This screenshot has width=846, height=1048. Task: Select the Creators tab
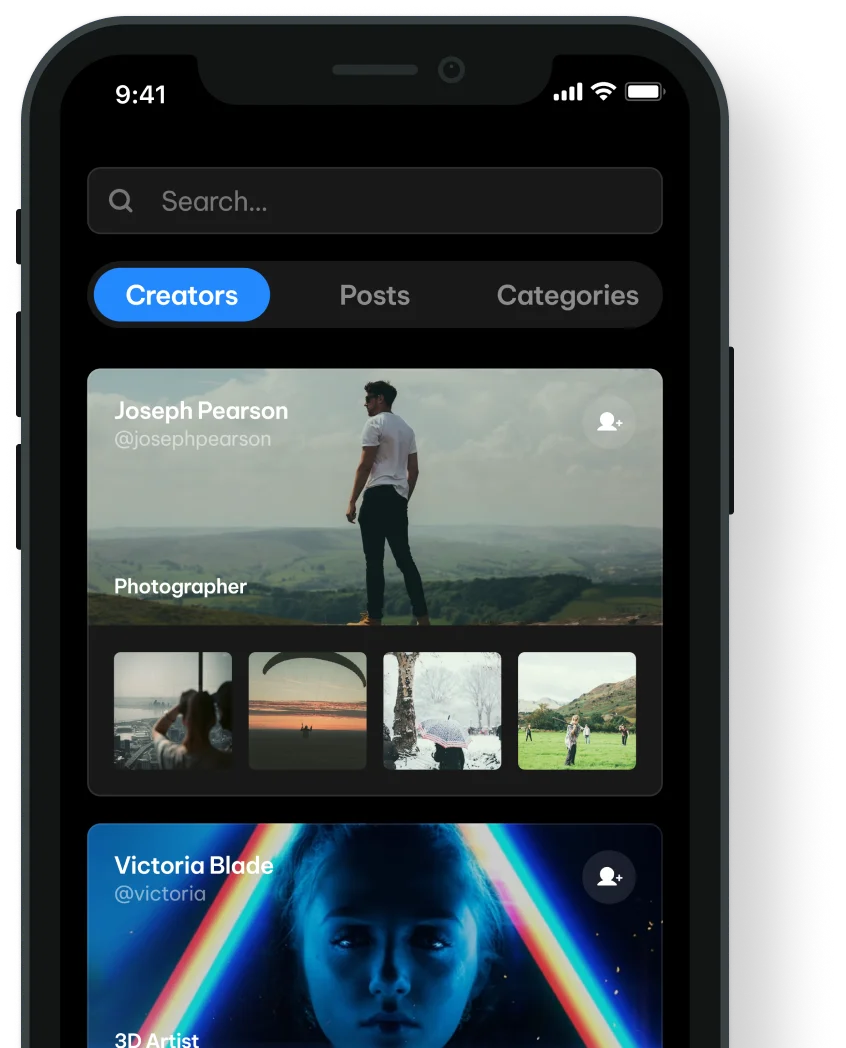click(182, 295)
